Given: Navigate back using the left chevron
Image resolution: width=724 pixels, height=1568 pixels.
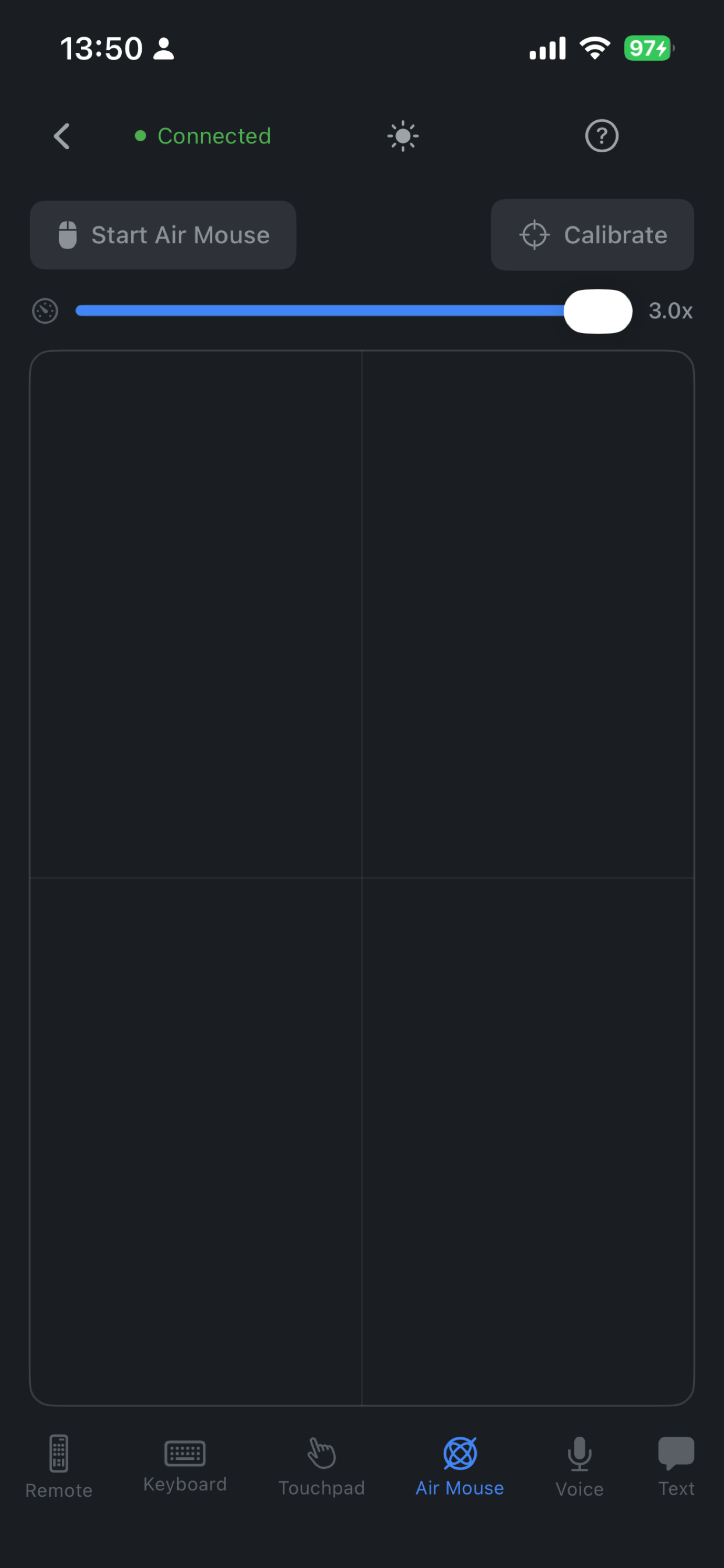Looking at the screenshot, I should (61, 136).
